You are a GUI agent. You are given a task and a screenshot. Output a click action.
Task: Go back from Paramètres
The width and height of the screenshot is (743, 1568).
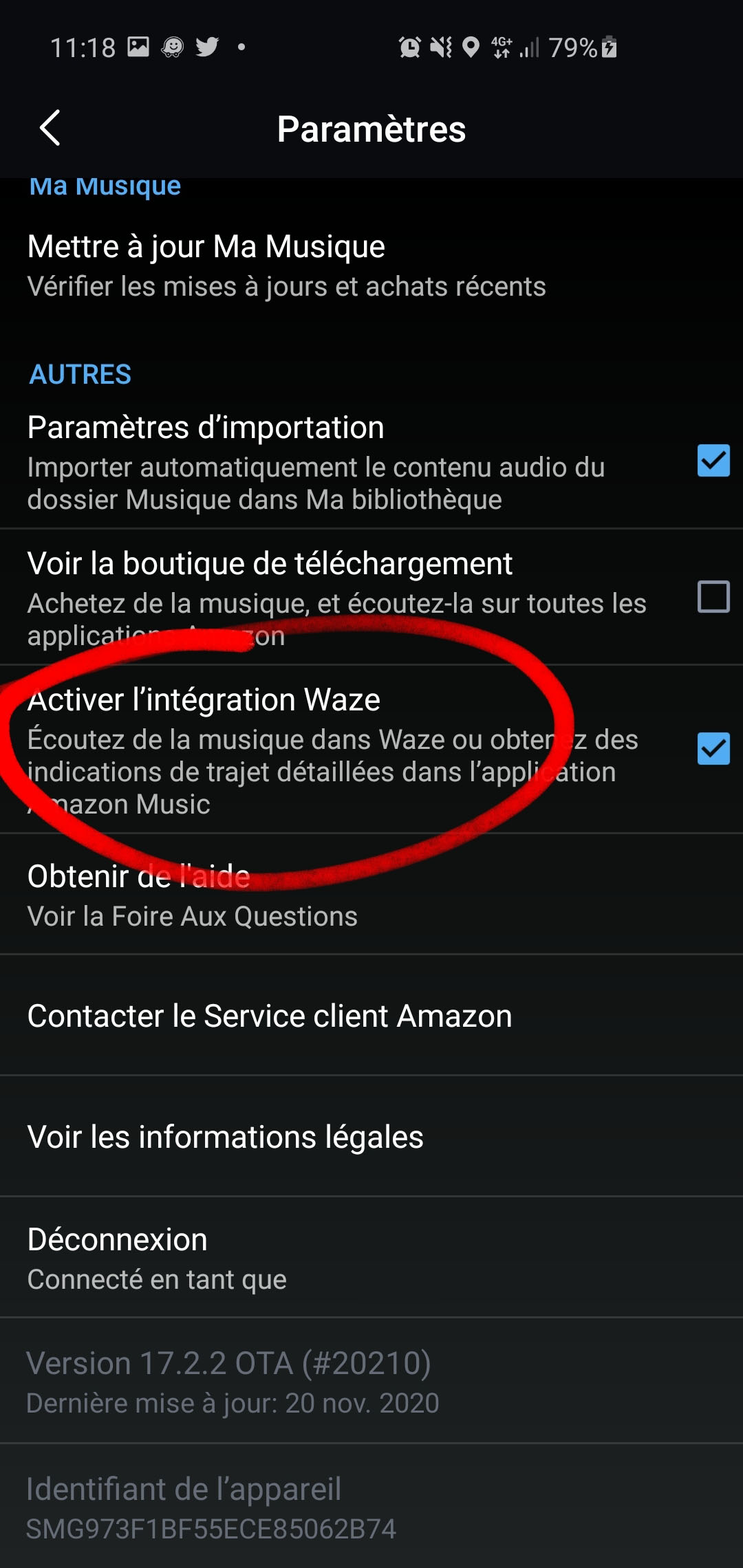(x=50, y=128)
